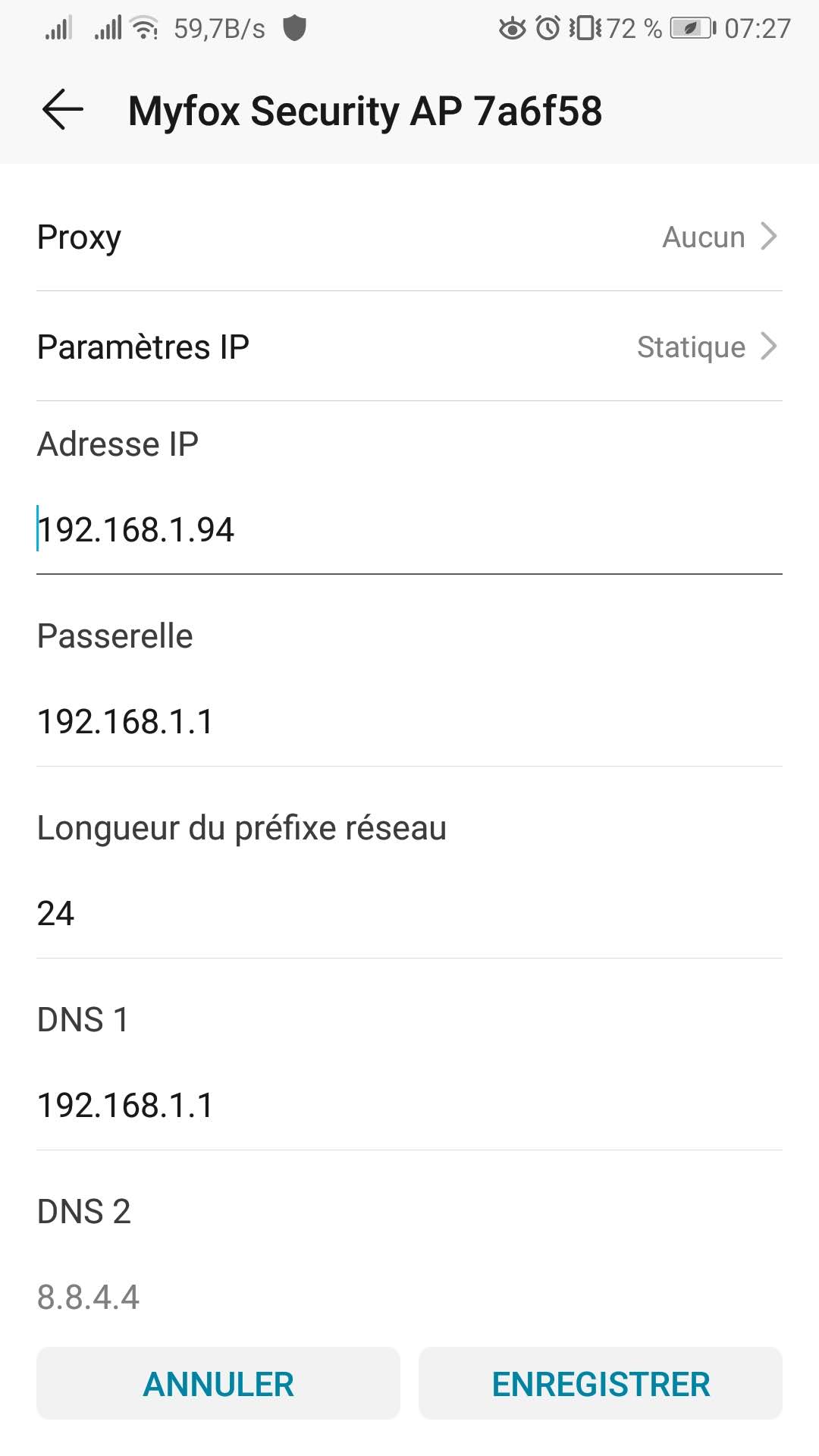Screen dimensions: 819x1456
Task: Tap the Adresse IP field 192.168.1.94
Action: (409, 529)
